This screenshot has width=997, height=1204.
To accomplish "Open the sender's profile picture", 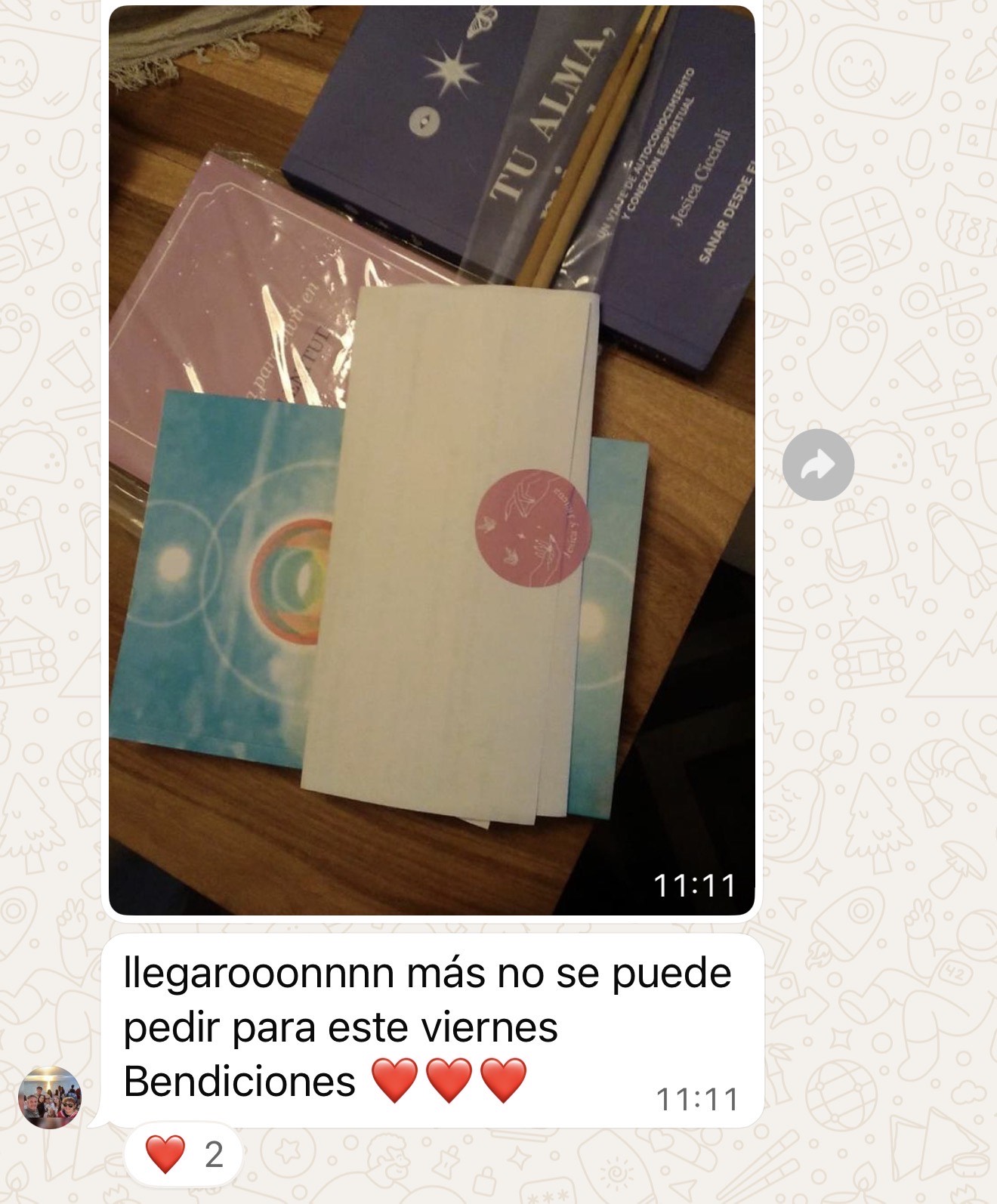I will point(49,1097).
